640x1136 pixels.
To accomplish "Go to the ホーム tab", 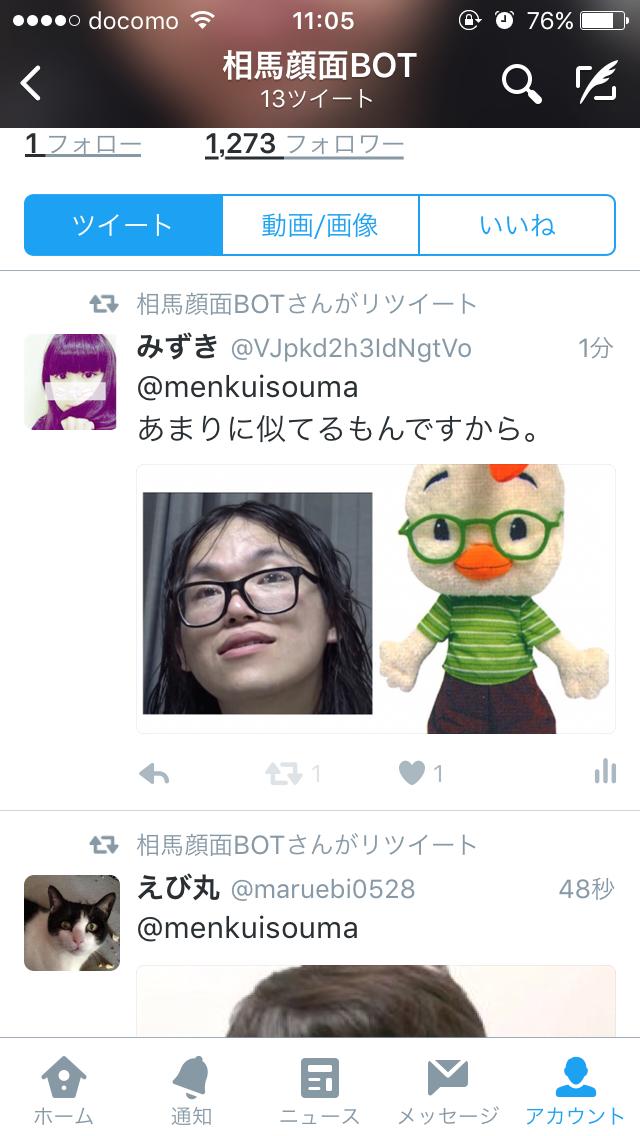I will [63, 1089].
